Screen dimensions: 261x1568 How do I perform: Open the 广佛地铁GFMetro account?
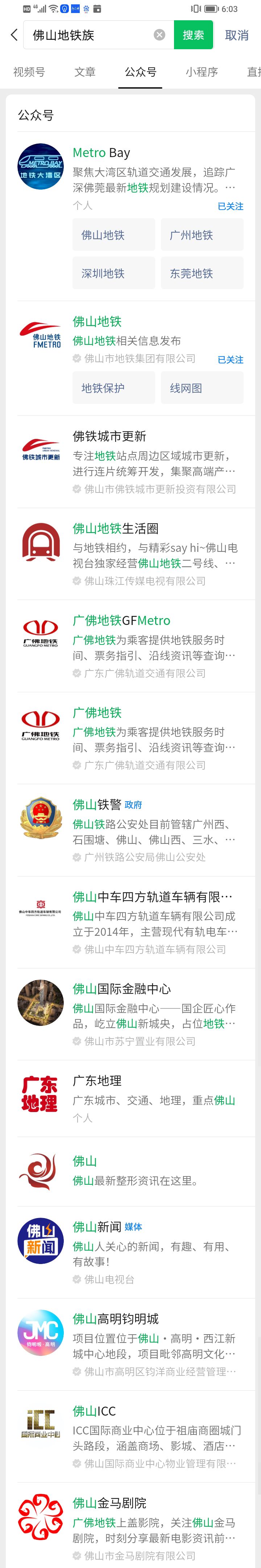click(121, 620)
